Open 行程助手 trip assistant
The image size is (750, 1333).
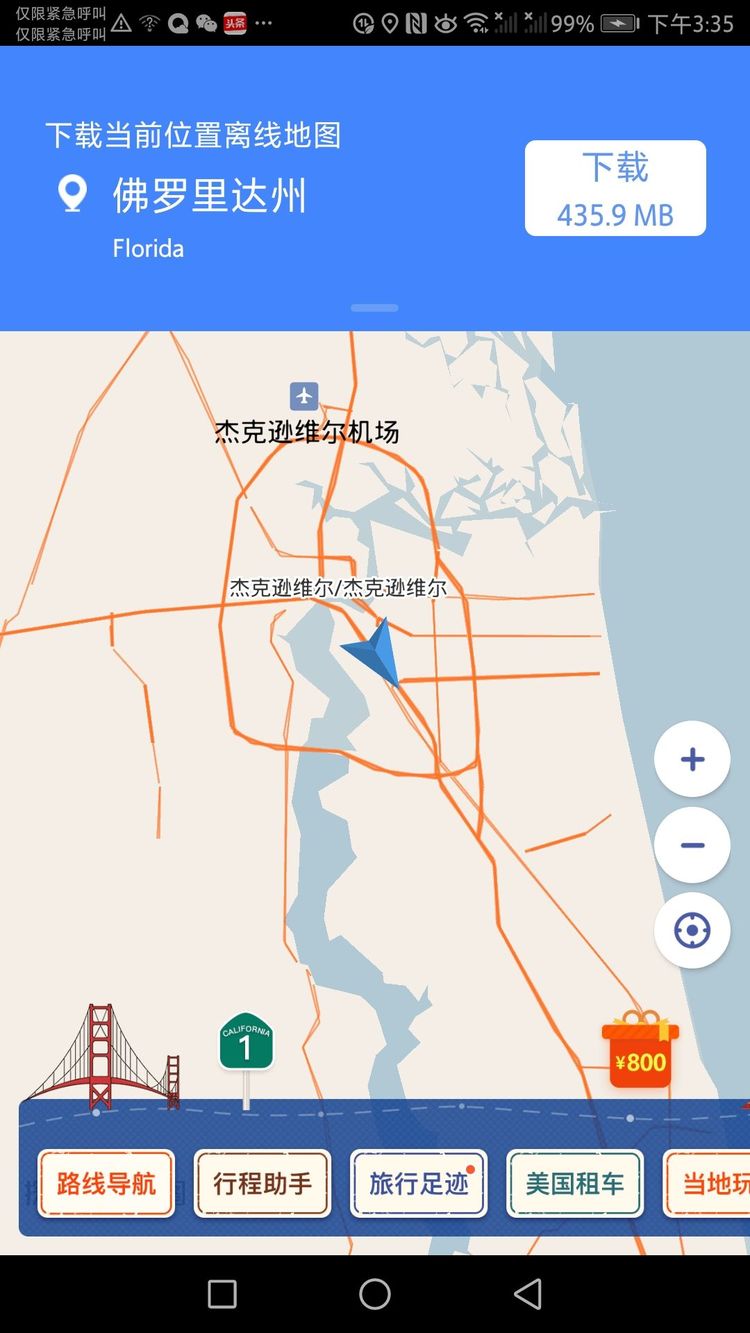262,1184
